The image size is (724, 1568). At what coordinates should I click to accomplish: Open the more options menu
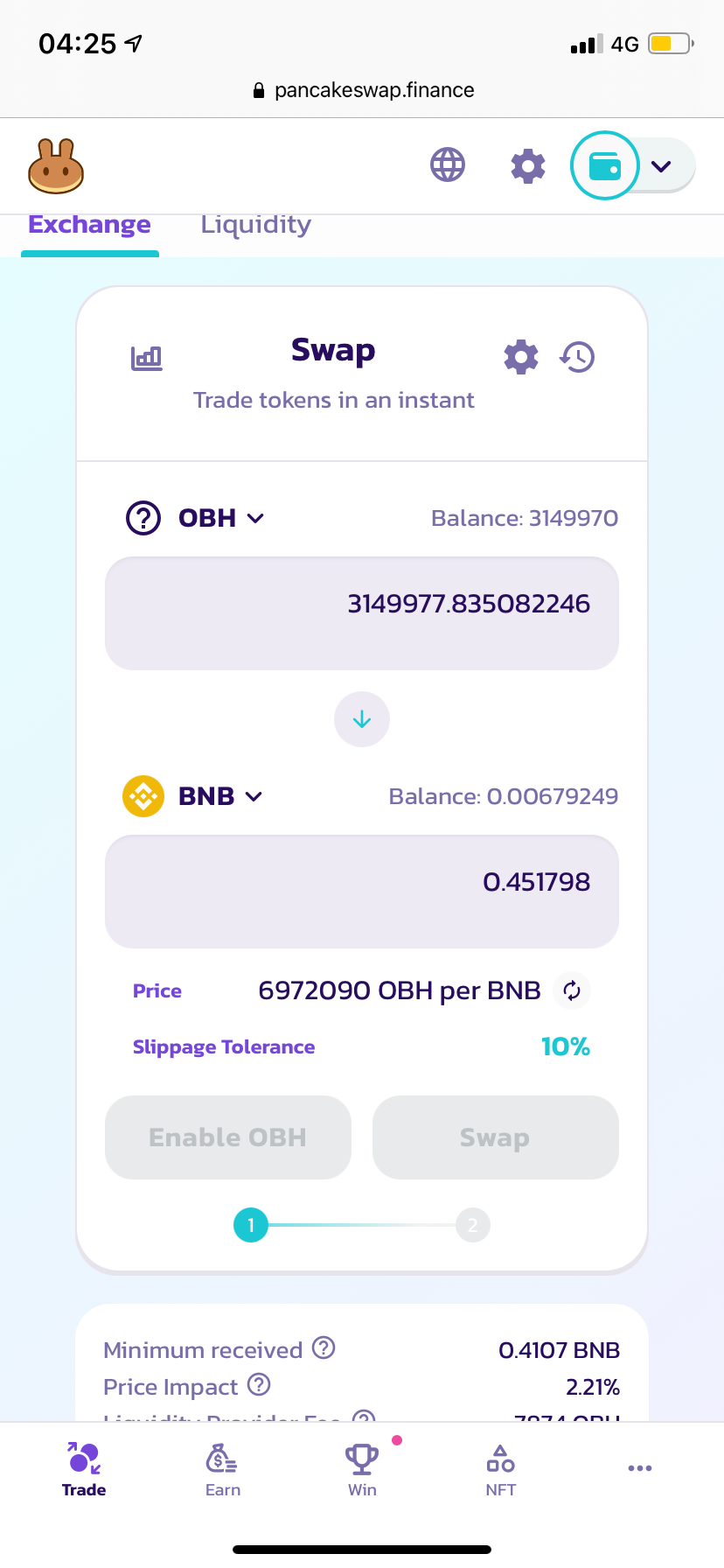point(640,1468)
